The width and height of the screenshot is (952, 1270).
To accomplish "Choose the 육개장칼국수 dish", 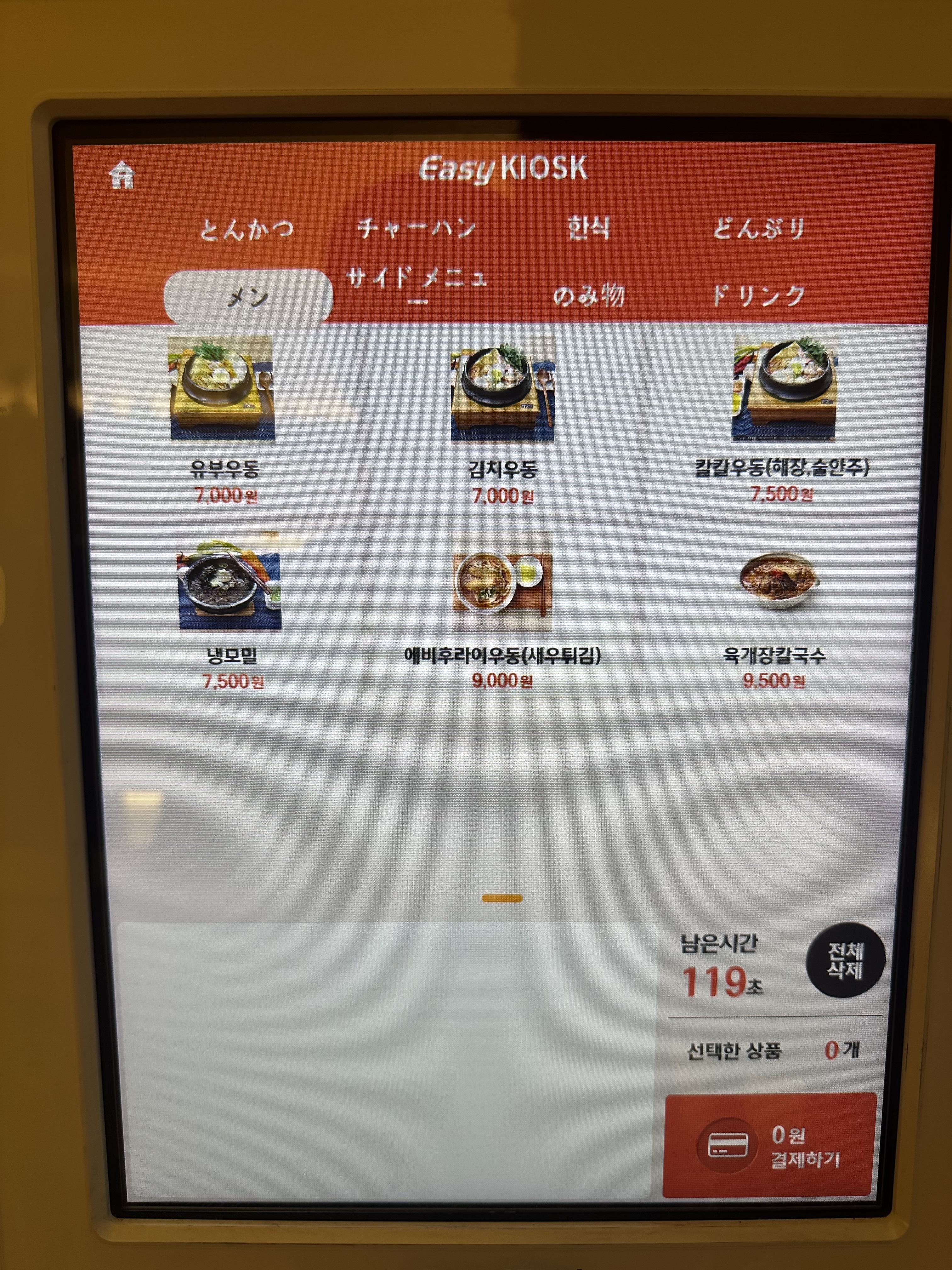I will click(775, 609).
